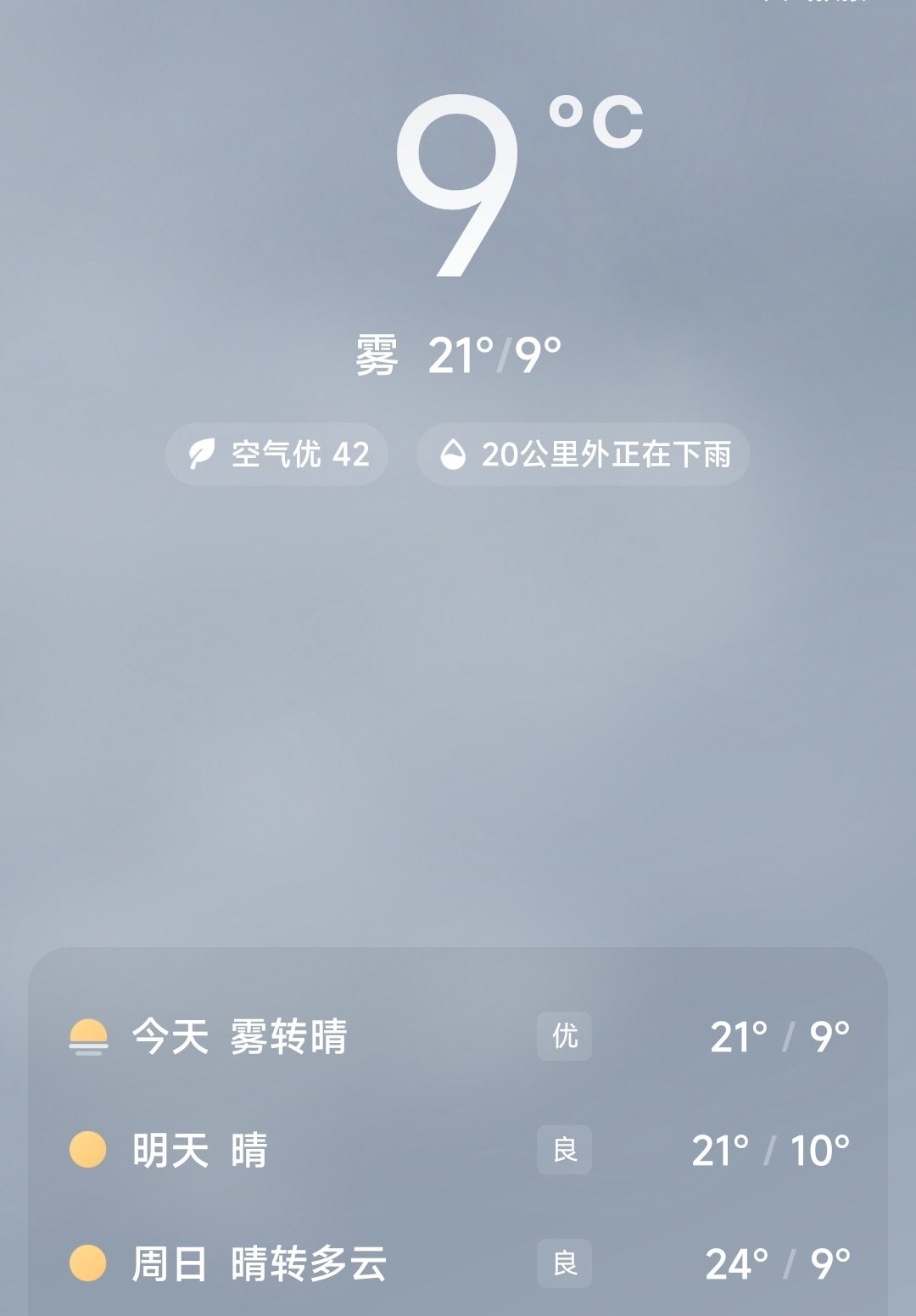Viewport: 916px width, 1316px height.
Task: Tap the leaf air quality icon
Action: coord(202,454)
